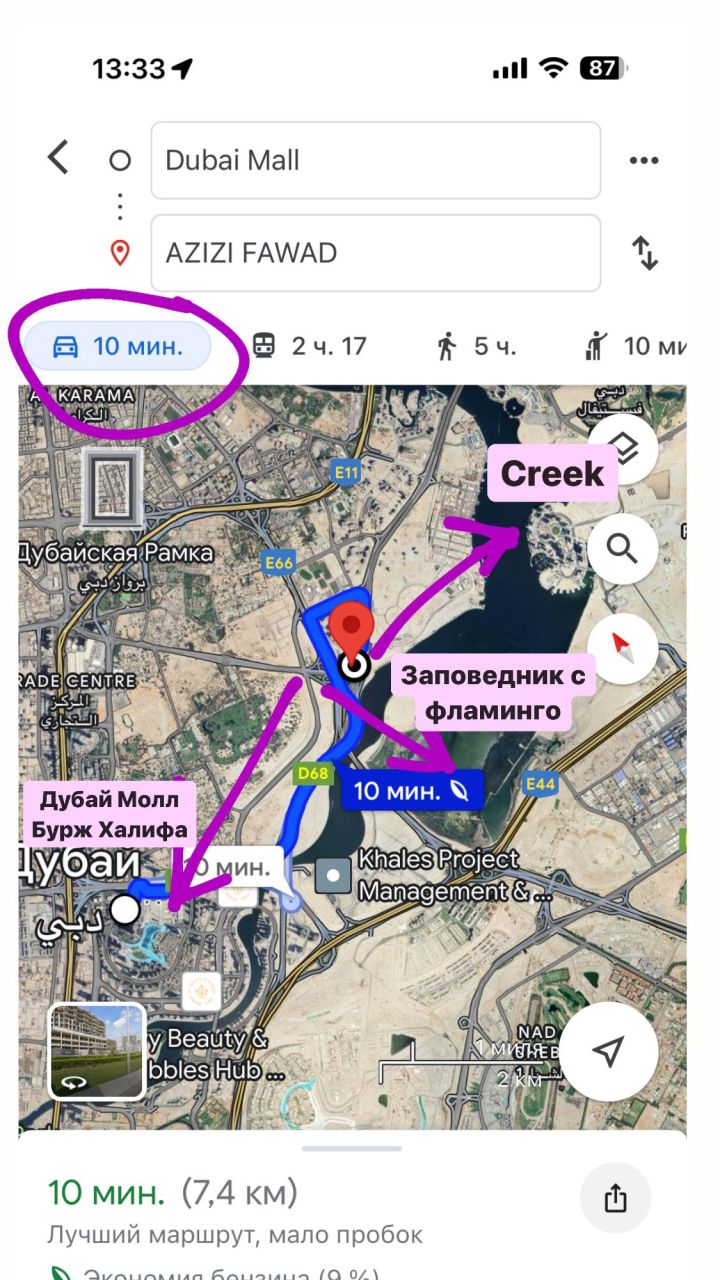Image resolution: width=720 pixels, height=1280 pixels.
Task: Tap the back chevron at top left
Action: tap(56, 158)
